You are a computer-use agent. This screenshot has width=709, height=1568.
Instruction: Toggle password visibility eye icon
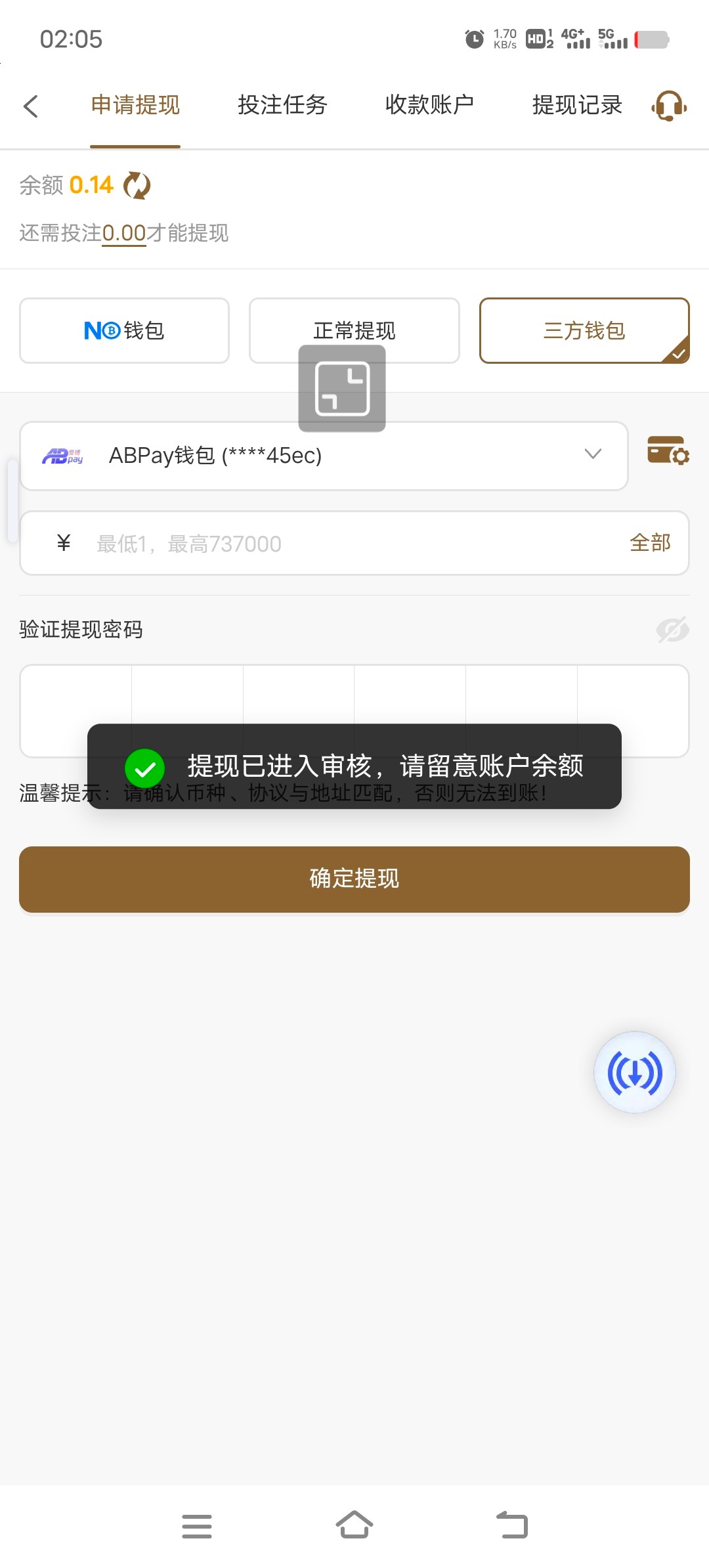672,630
